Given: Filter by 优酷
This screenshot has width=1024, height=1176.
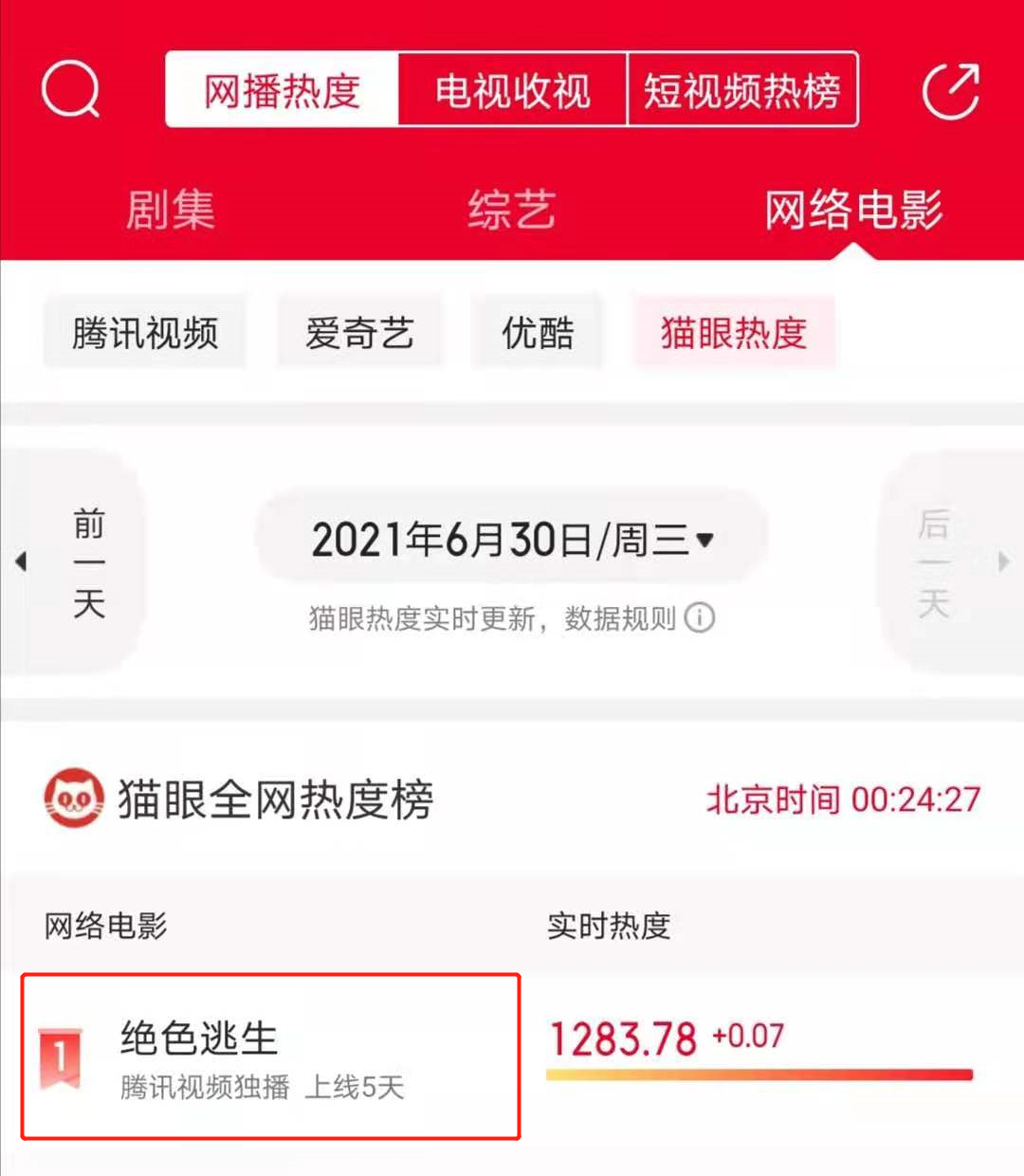Looking at the screenshot, I should pos(538,333).
